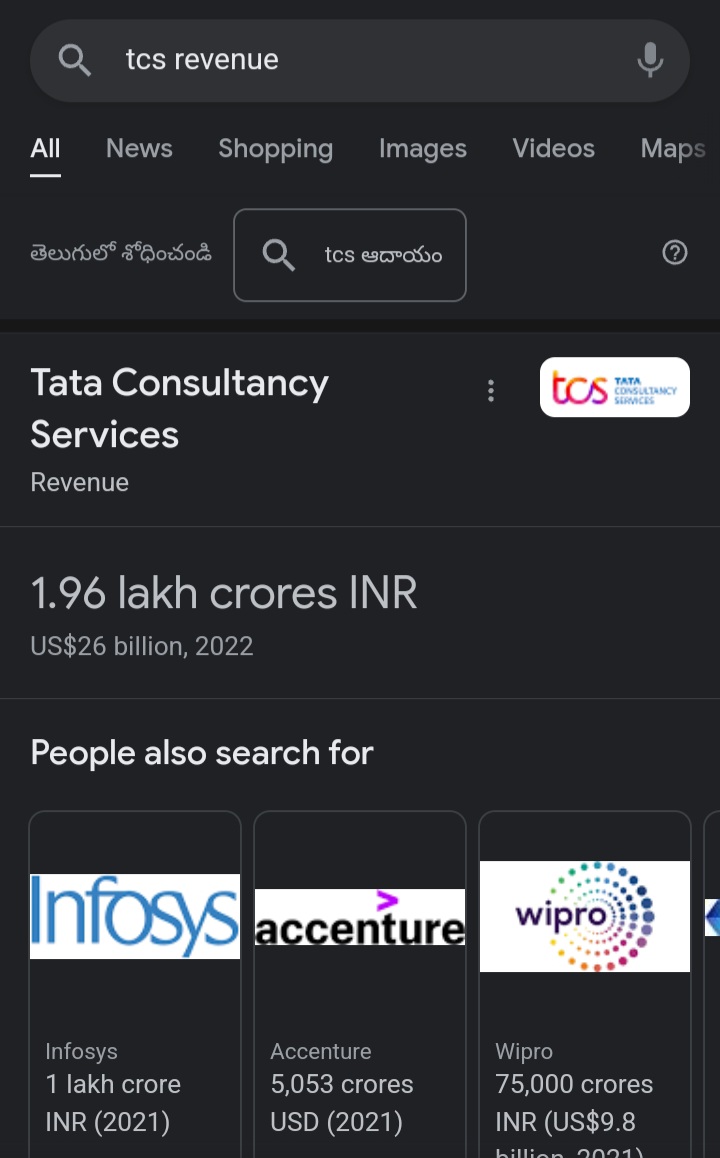This screenshot has width=720, height=1158.
Task: Start voice search with the microphone
Action: [x=650, y=60]
